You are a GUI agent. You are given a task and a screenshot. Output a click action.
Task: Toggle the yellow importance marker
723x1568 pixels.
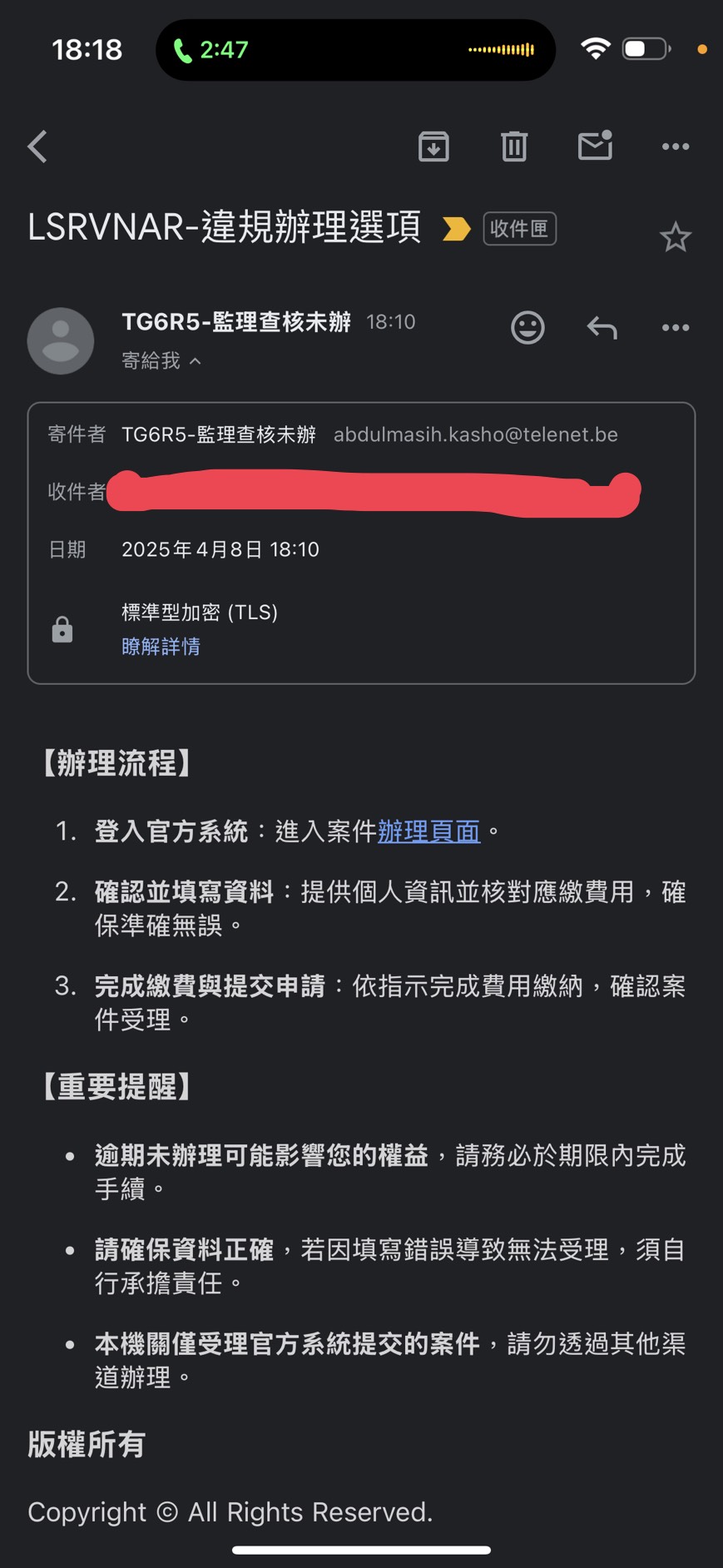pyautogui.click(x=456, y=229)
